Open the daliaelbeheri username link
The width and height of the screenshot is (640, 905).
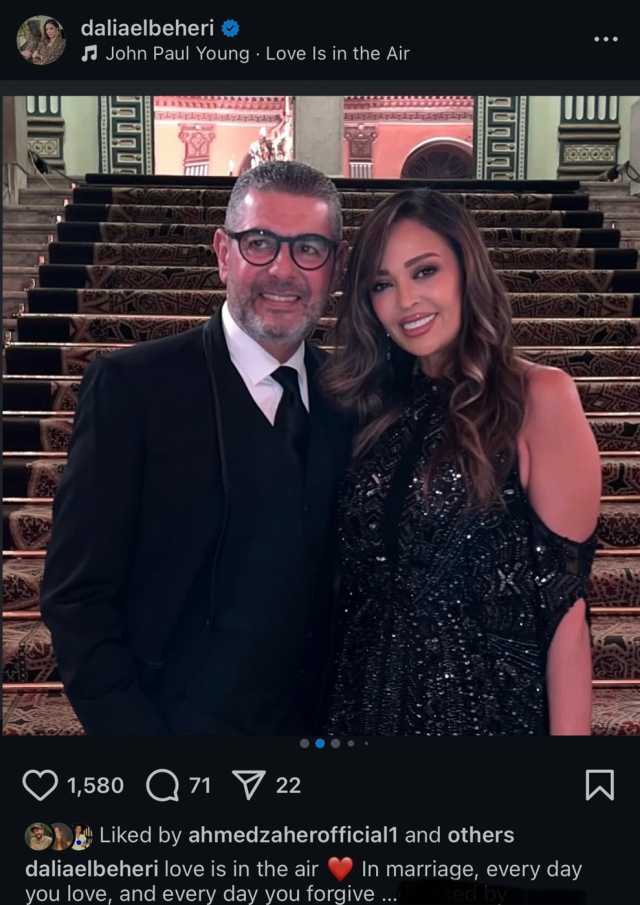147,28
